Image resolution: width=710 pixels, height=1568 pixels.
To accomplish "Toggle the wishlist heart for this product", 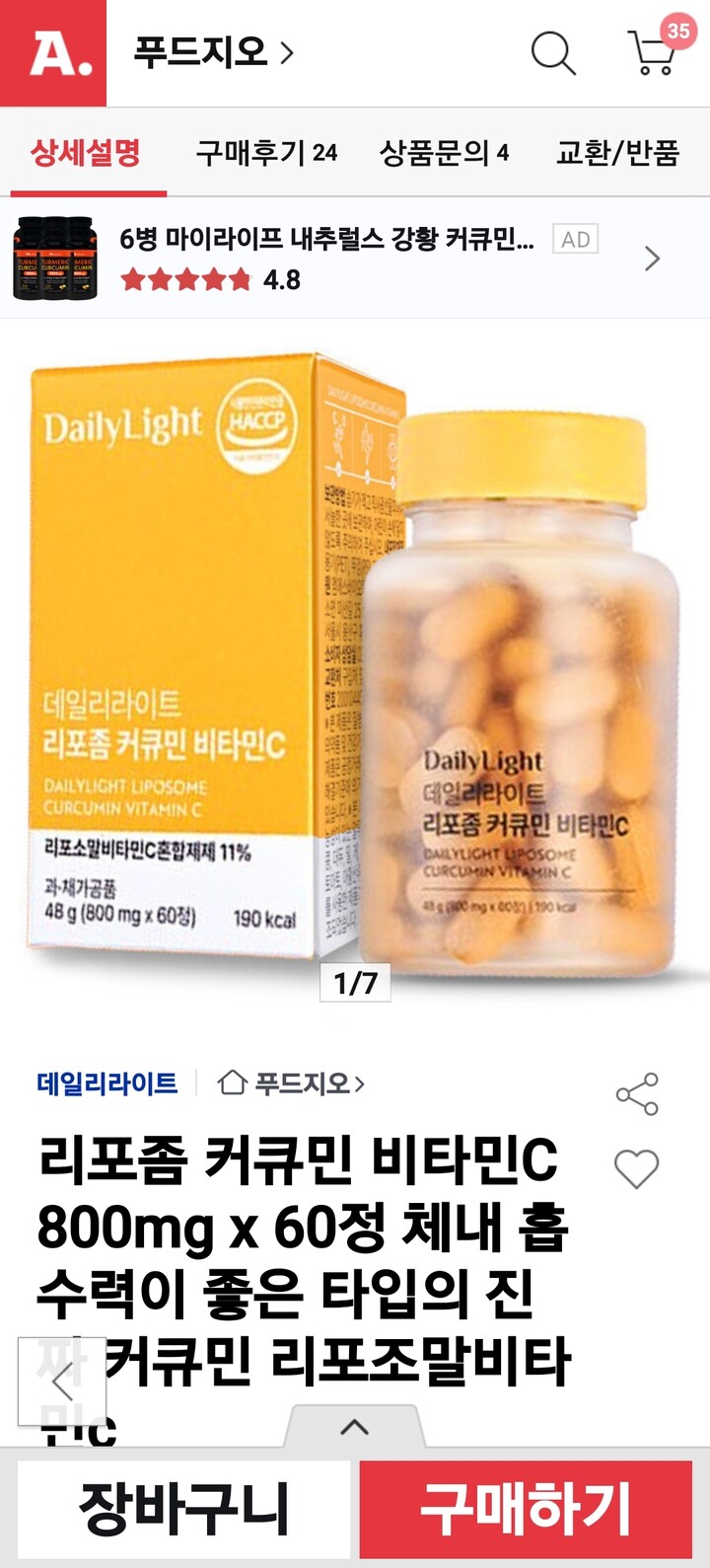I will click(636, 1167).
